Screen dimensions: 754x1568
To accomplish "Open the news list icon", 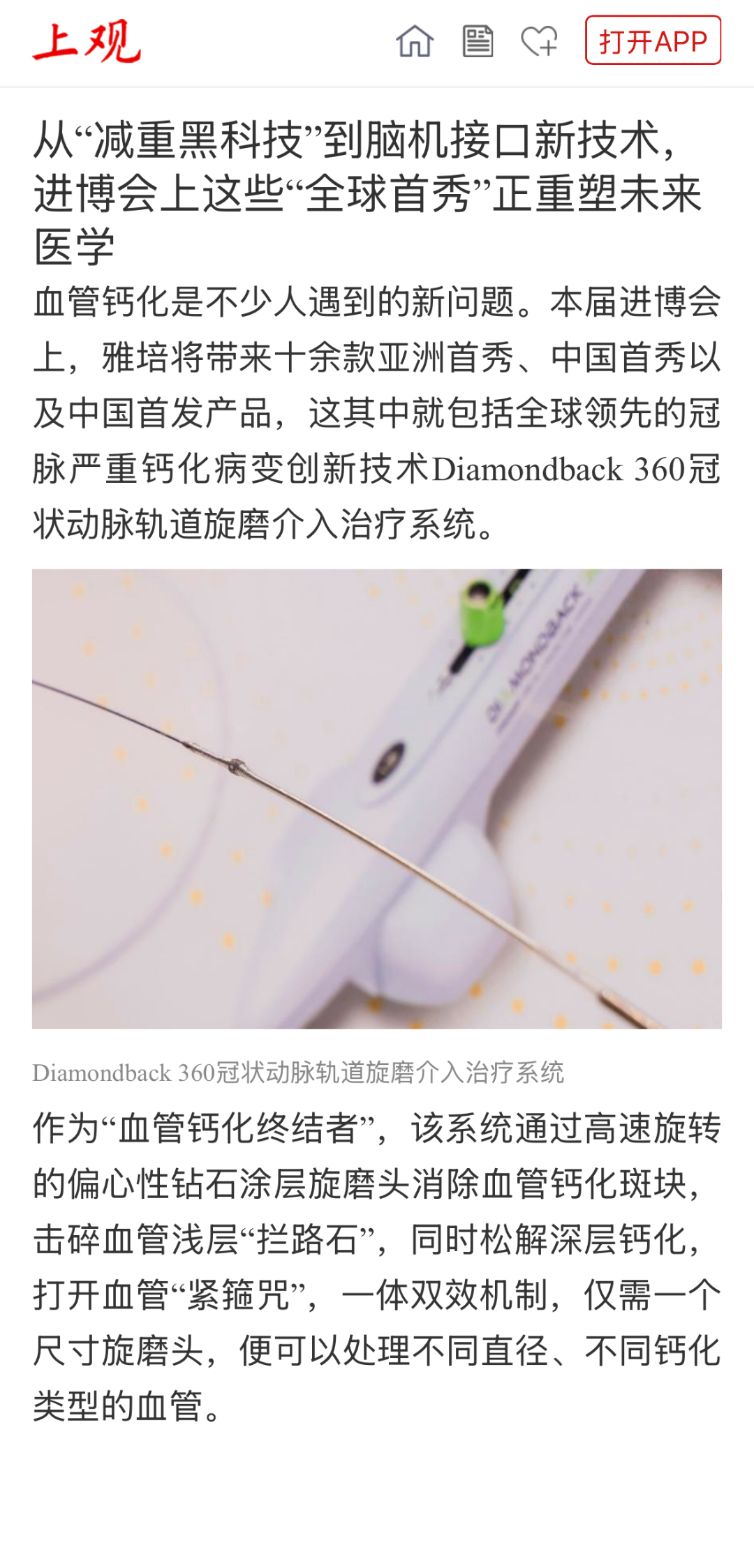I will [x=478, y=41].
